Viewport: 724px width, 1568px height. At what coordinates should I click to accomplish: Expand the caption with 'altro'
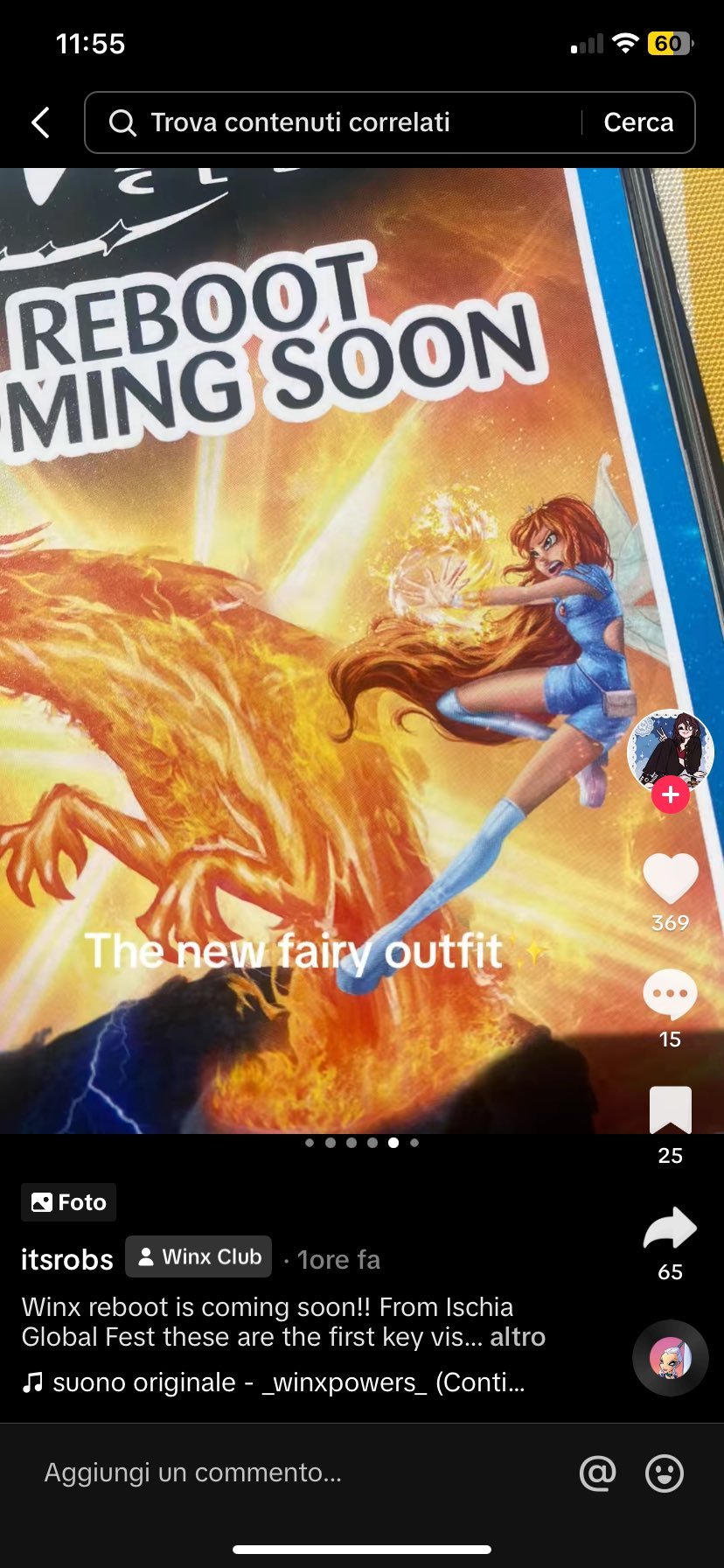click(518, 1337)
